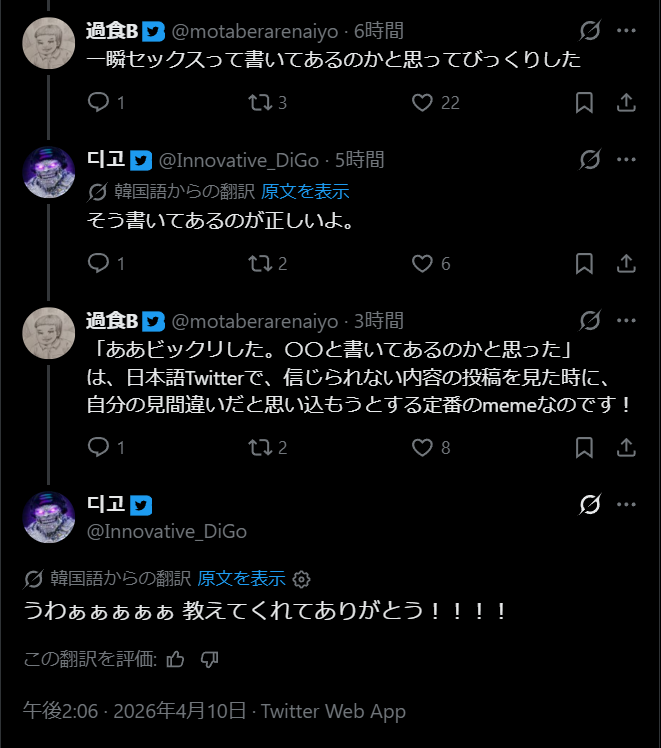Retweet 過食B's post showing 3 retweets

coord(259,102)
